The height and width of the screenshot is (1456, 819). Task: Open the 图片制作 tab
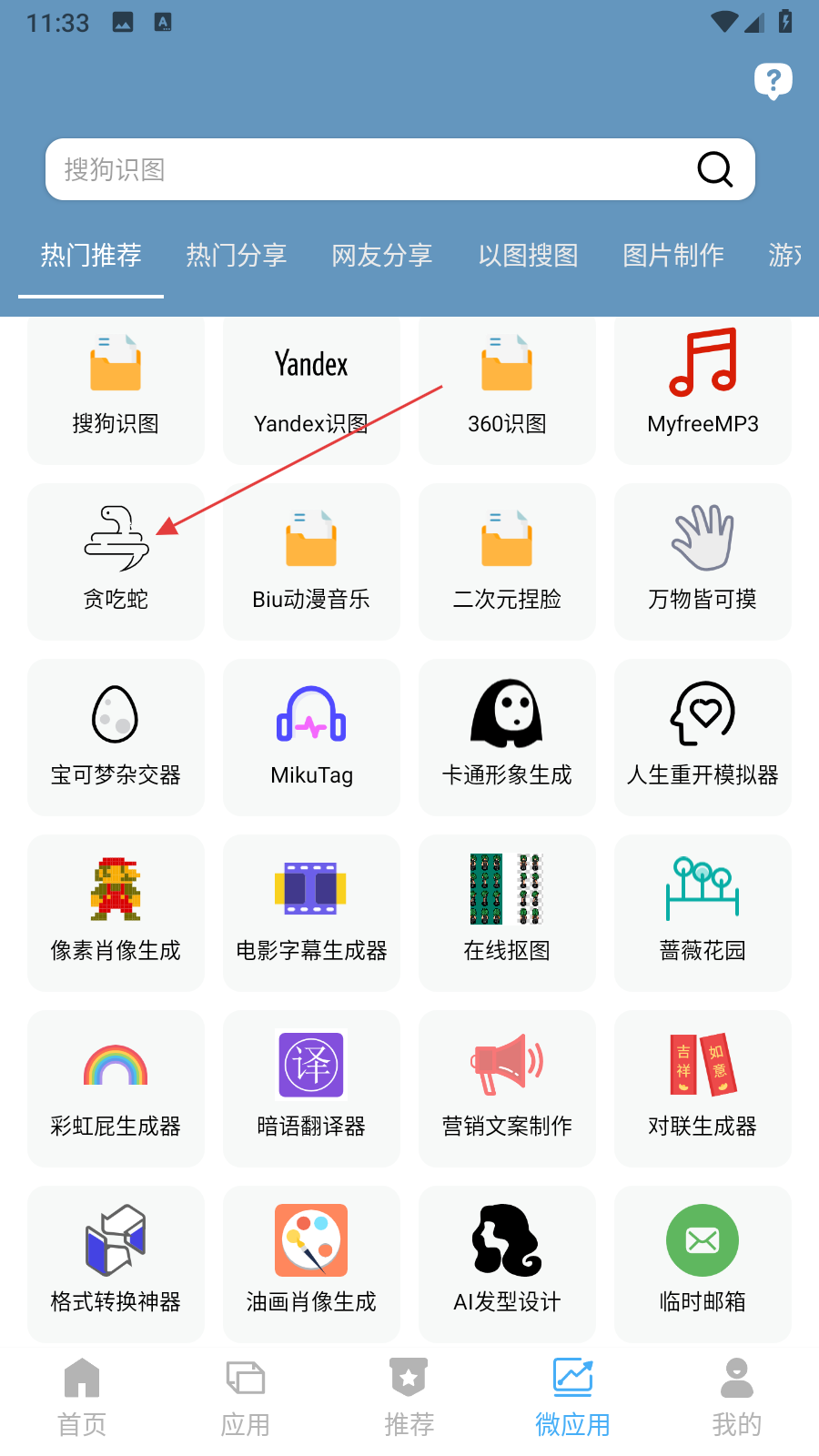click(x=673, y=256)
